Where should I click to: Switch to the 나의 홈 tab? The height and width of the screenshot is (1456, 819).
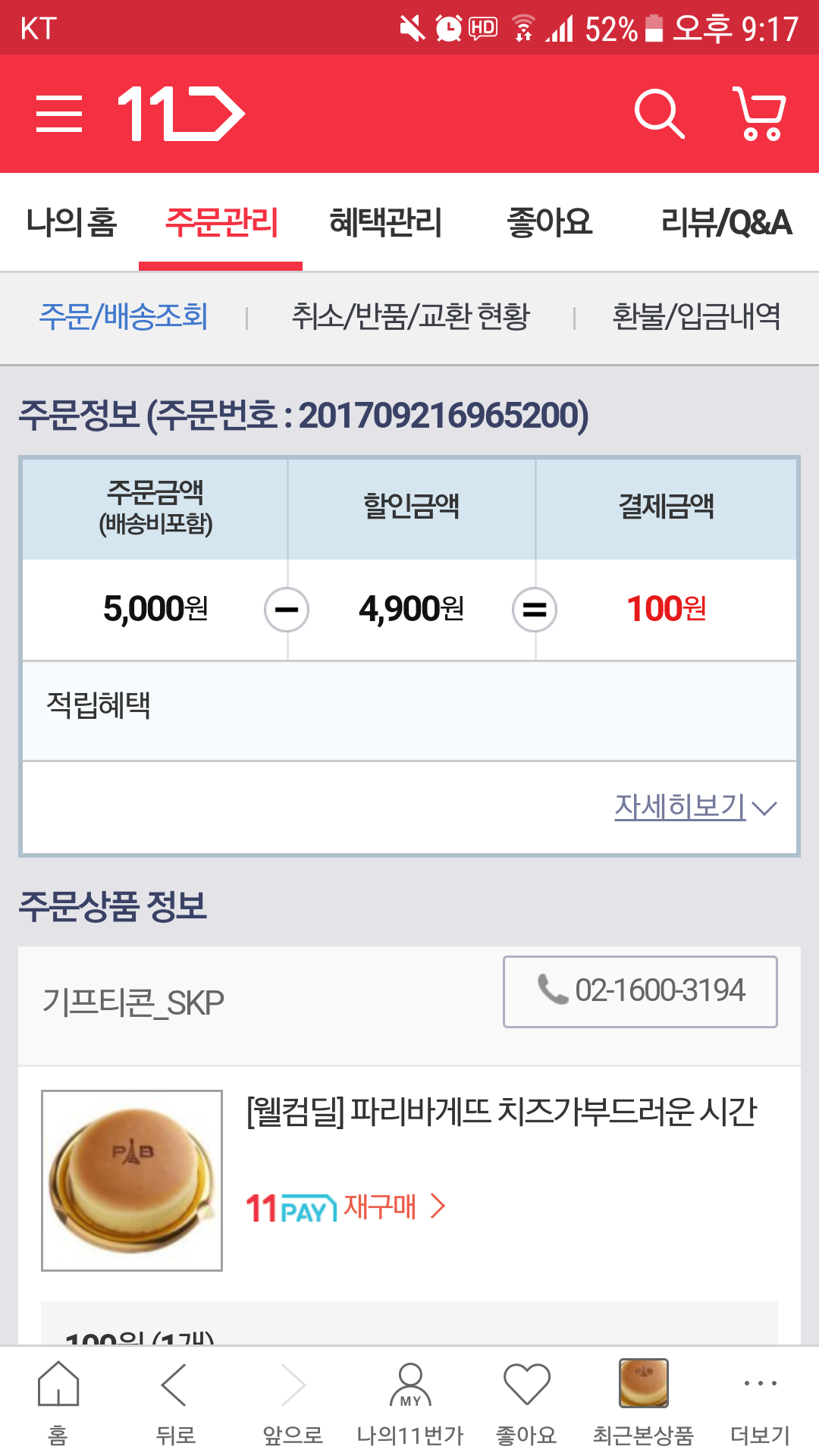pyautogui.click(x=71, y=222)
